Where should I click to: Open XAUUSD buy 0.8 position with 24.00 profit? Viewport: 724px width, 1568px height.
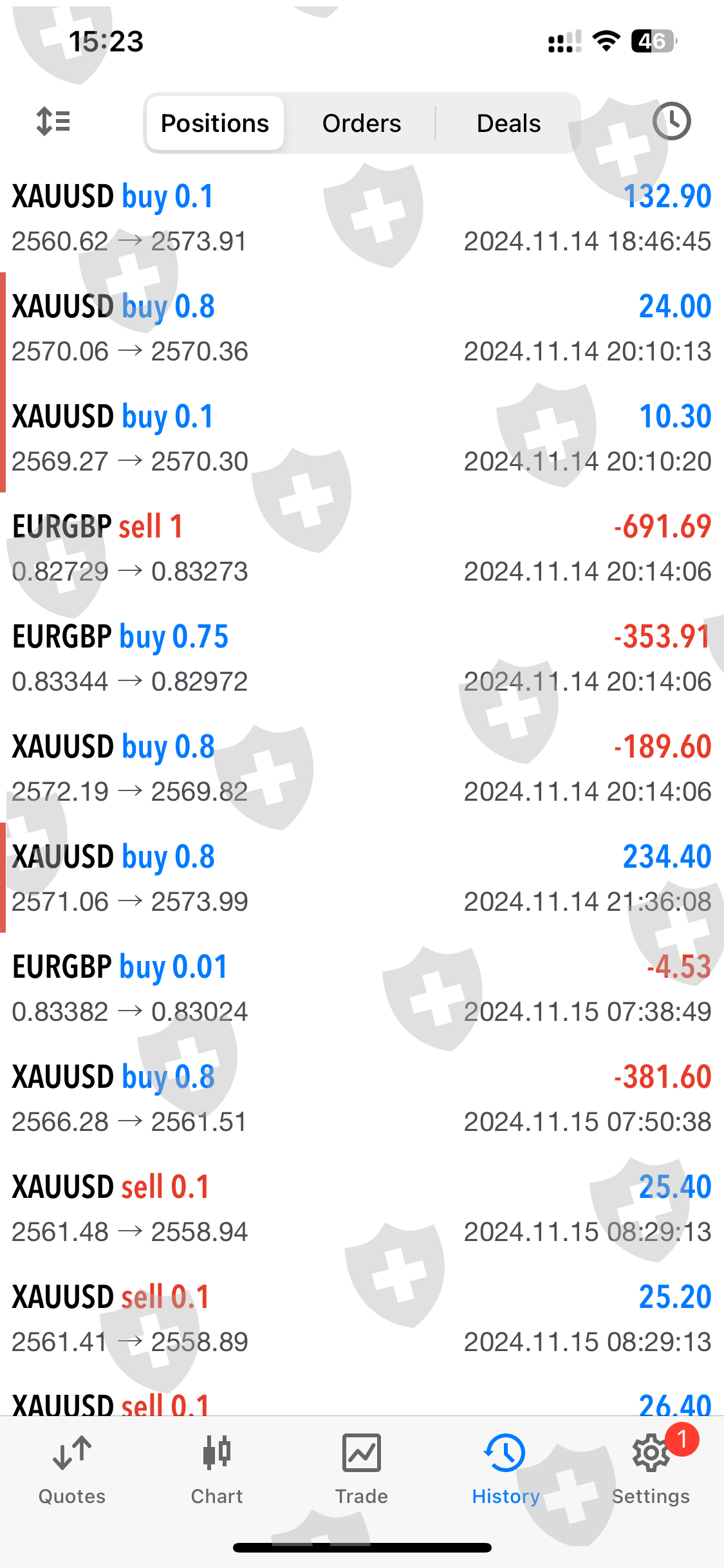[362, 328]
